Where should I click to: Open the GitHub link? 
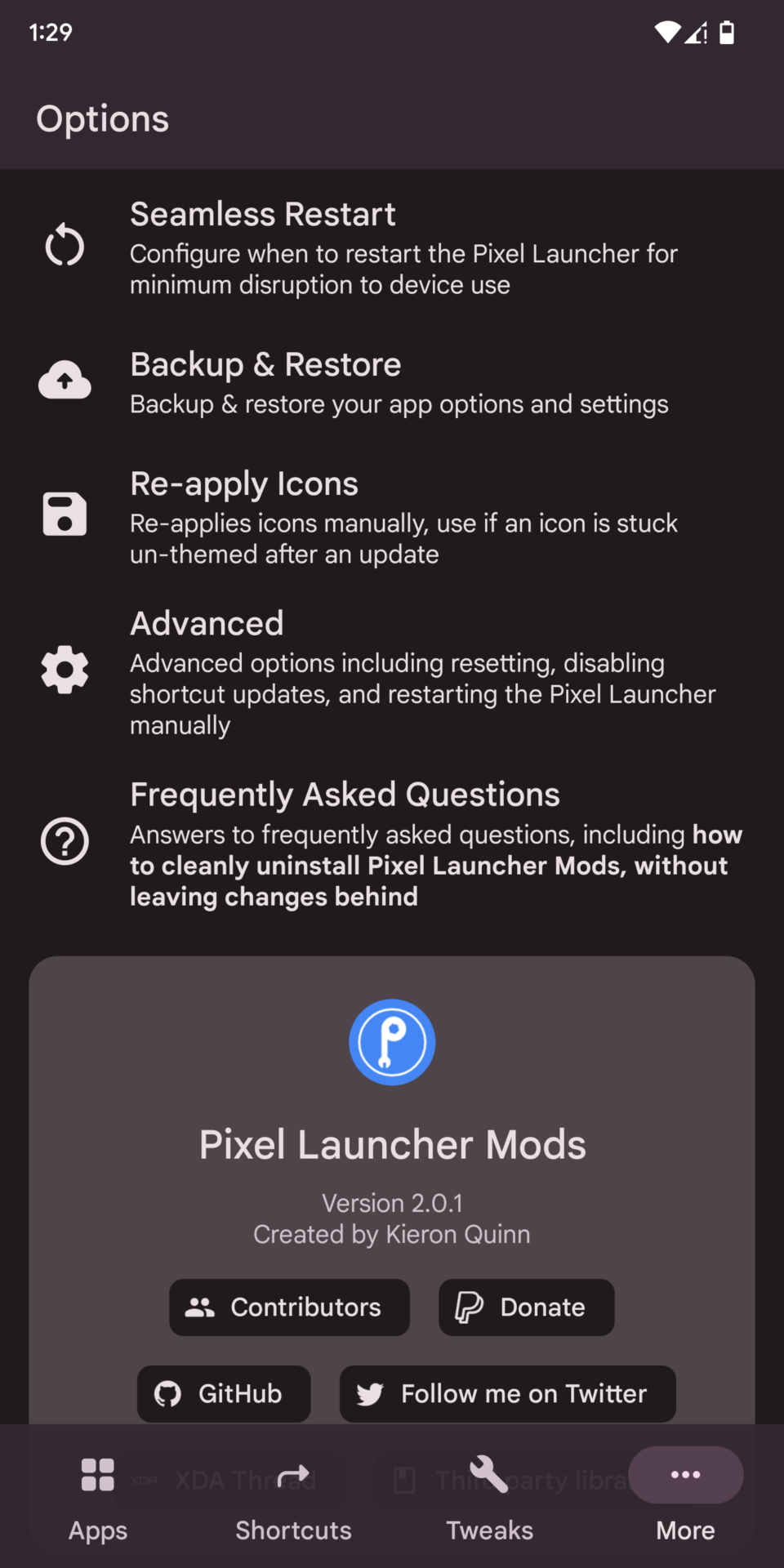[224, 1393]
